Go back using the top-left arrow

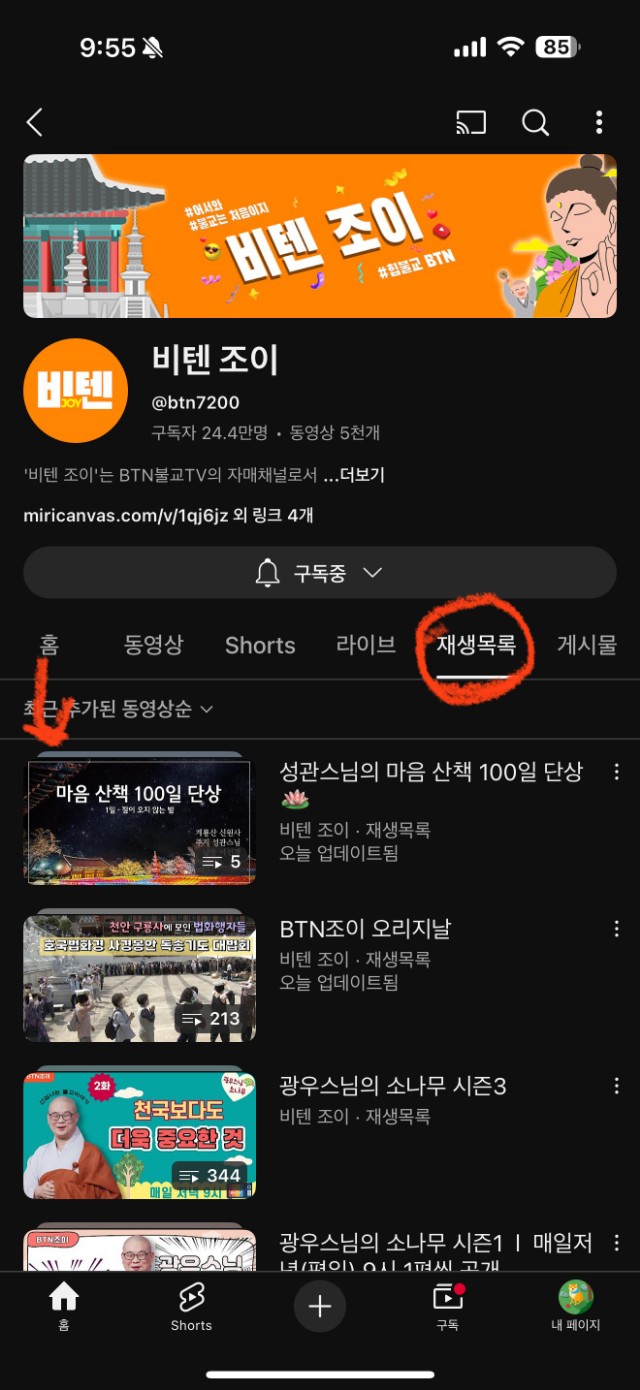click(35, 123)
